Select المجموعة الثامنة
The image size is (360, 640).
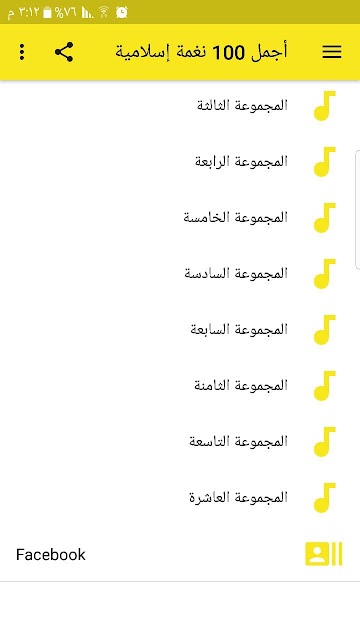pyautogui.click(x=180, y=385)
